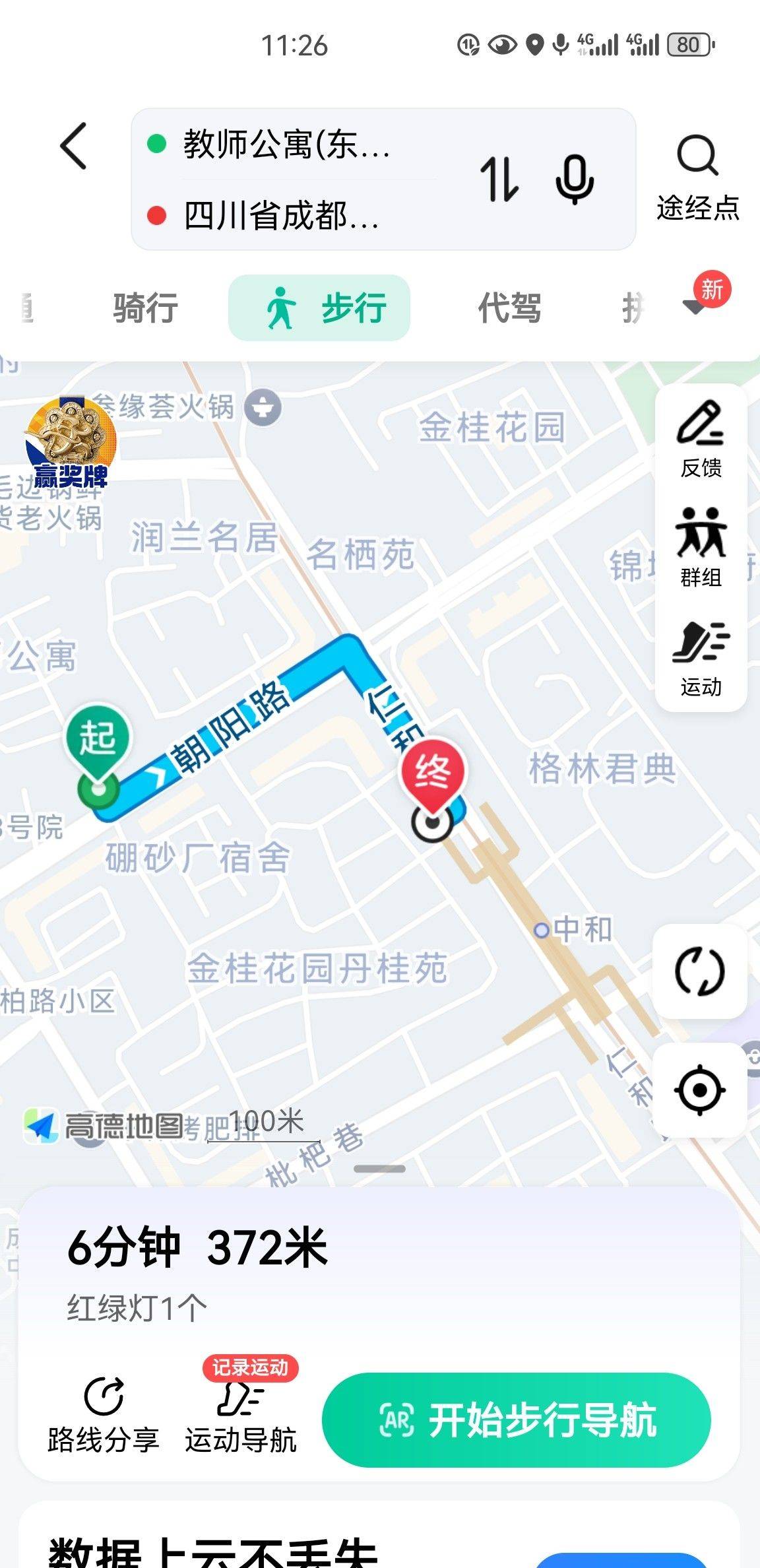Image resolution: width=760 pixels, height=1568 pixels.
Task: Tap 开始步行导航 to start walking navigation
Action: pyautogui.click(x=516, y=1420)
